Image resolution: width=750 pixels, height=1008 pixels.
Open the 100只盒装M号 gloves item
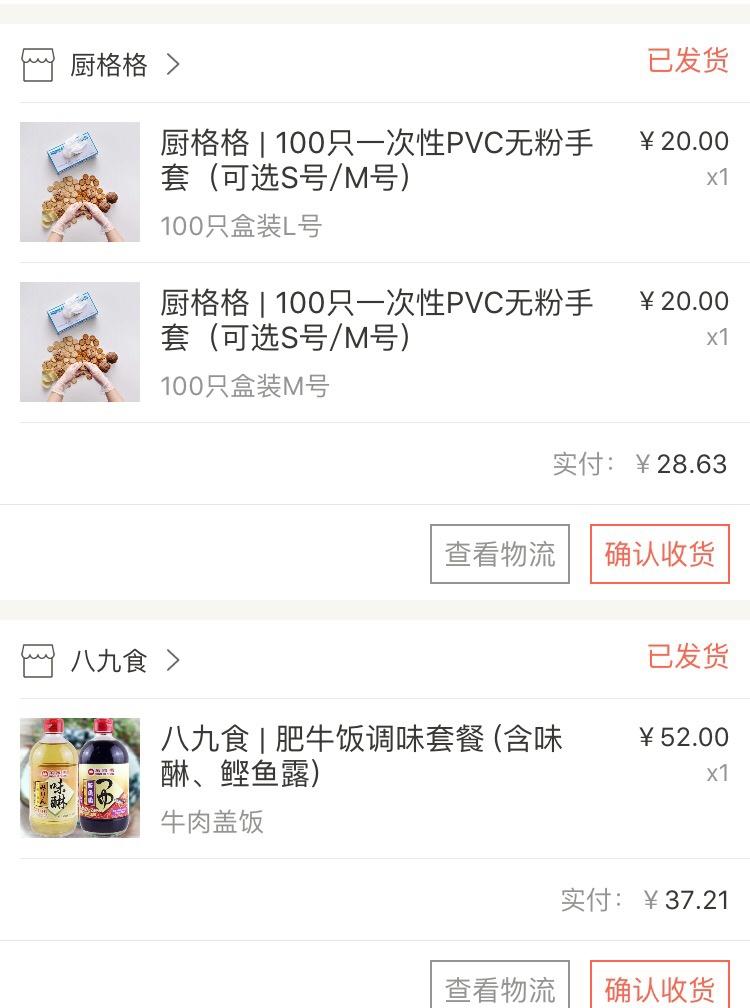point(376,342)
